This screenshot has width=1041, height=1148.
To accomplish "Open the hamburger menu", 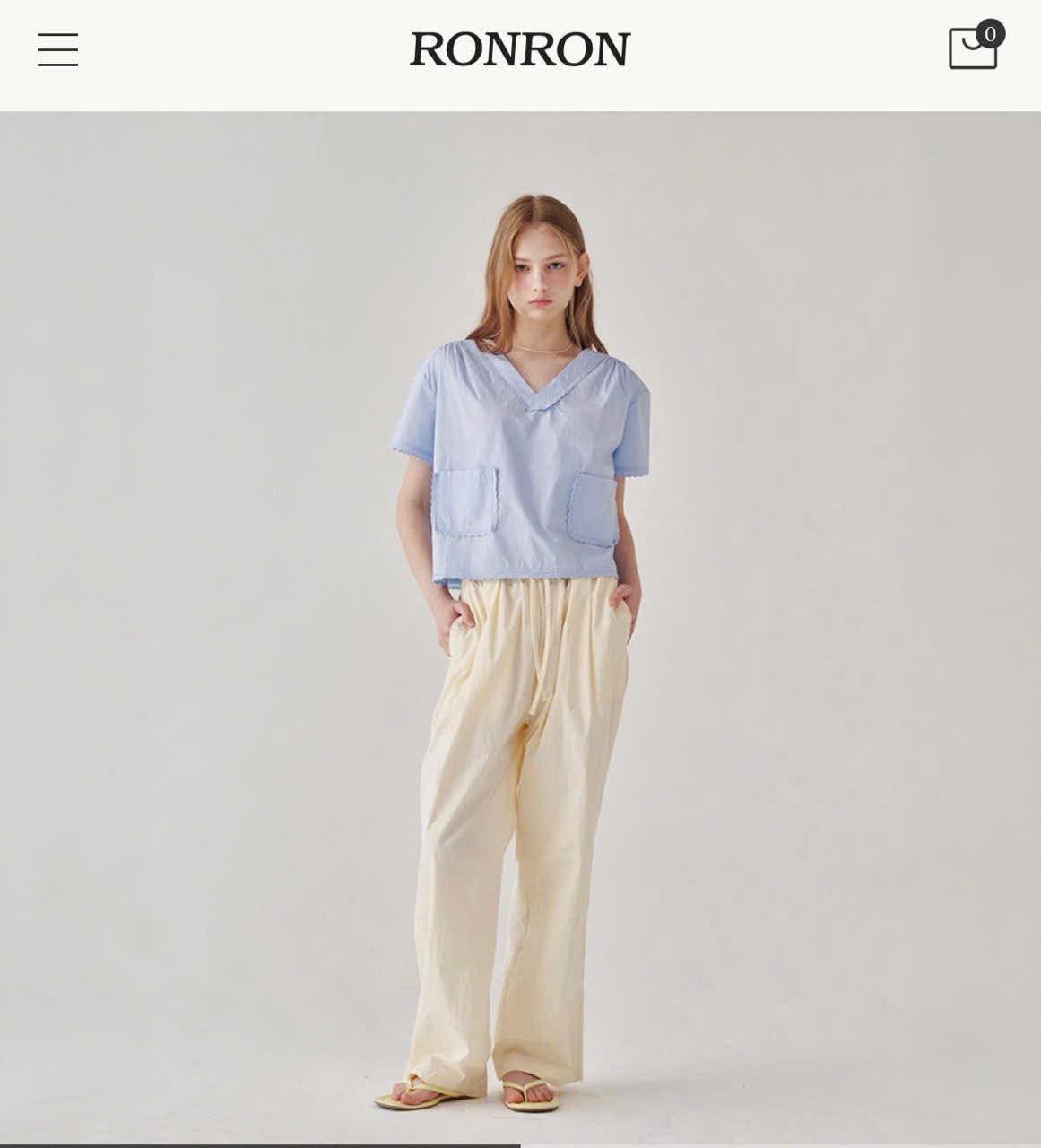I will click(x=57, y=49).
